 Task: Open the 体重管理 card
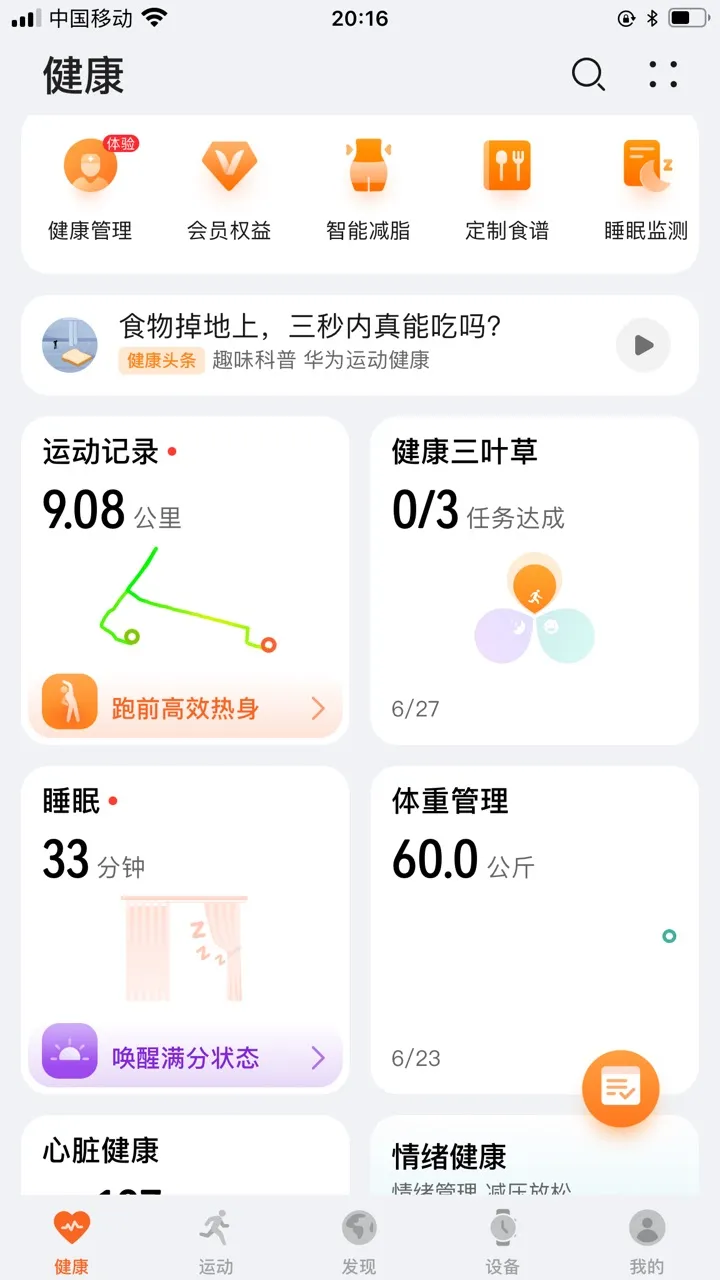(x=534, y=930)
